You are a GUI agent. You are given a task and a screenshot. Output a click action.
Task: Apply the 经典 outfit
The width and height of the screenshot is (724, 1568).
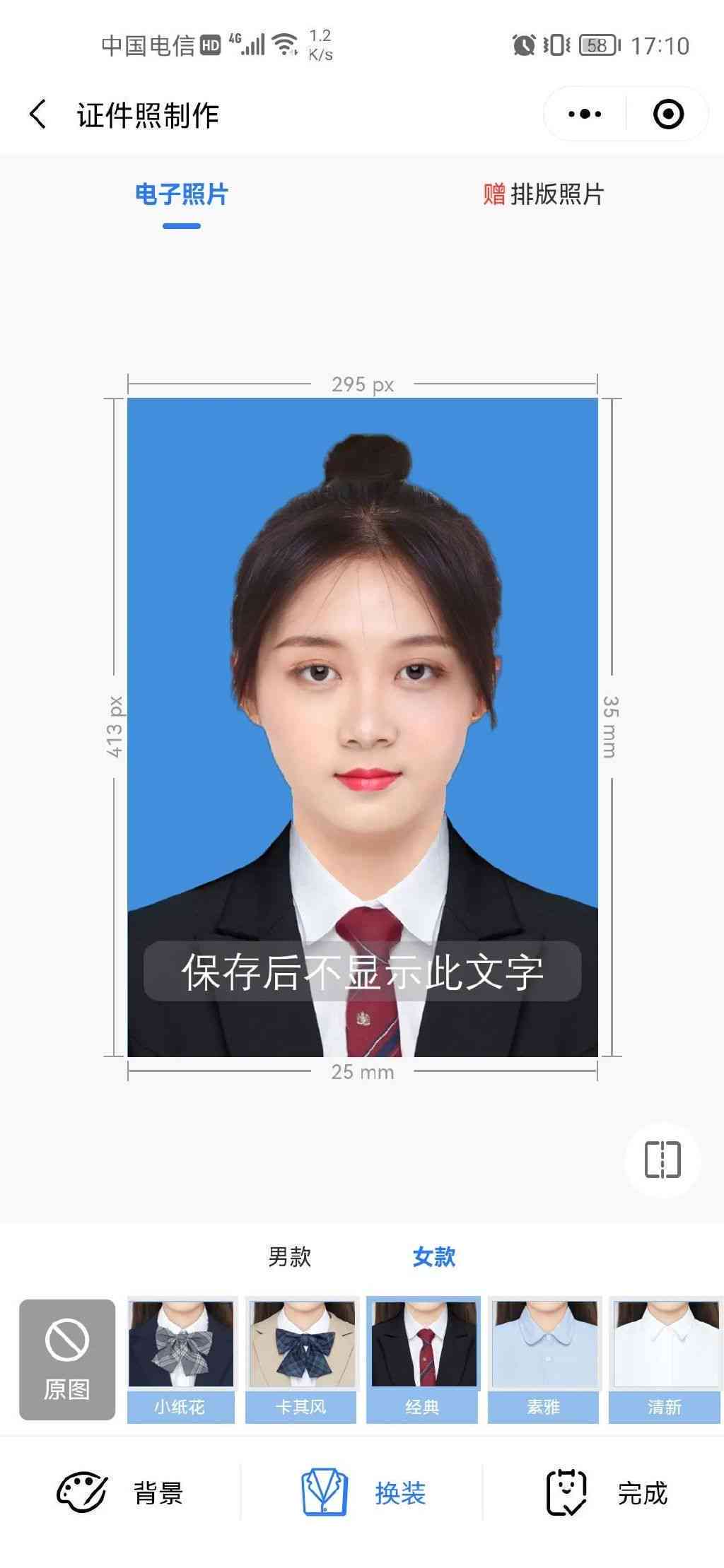click(x=423, y=1360)
